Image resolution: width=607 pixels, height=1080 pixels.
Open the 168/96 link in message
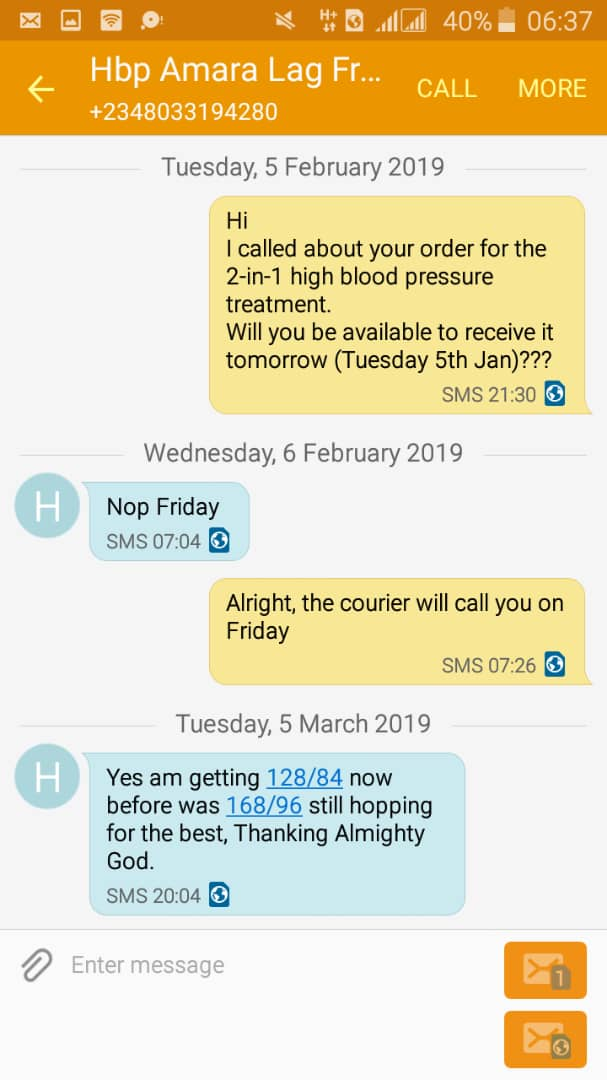pyautogui.click(x=264, y=806)
